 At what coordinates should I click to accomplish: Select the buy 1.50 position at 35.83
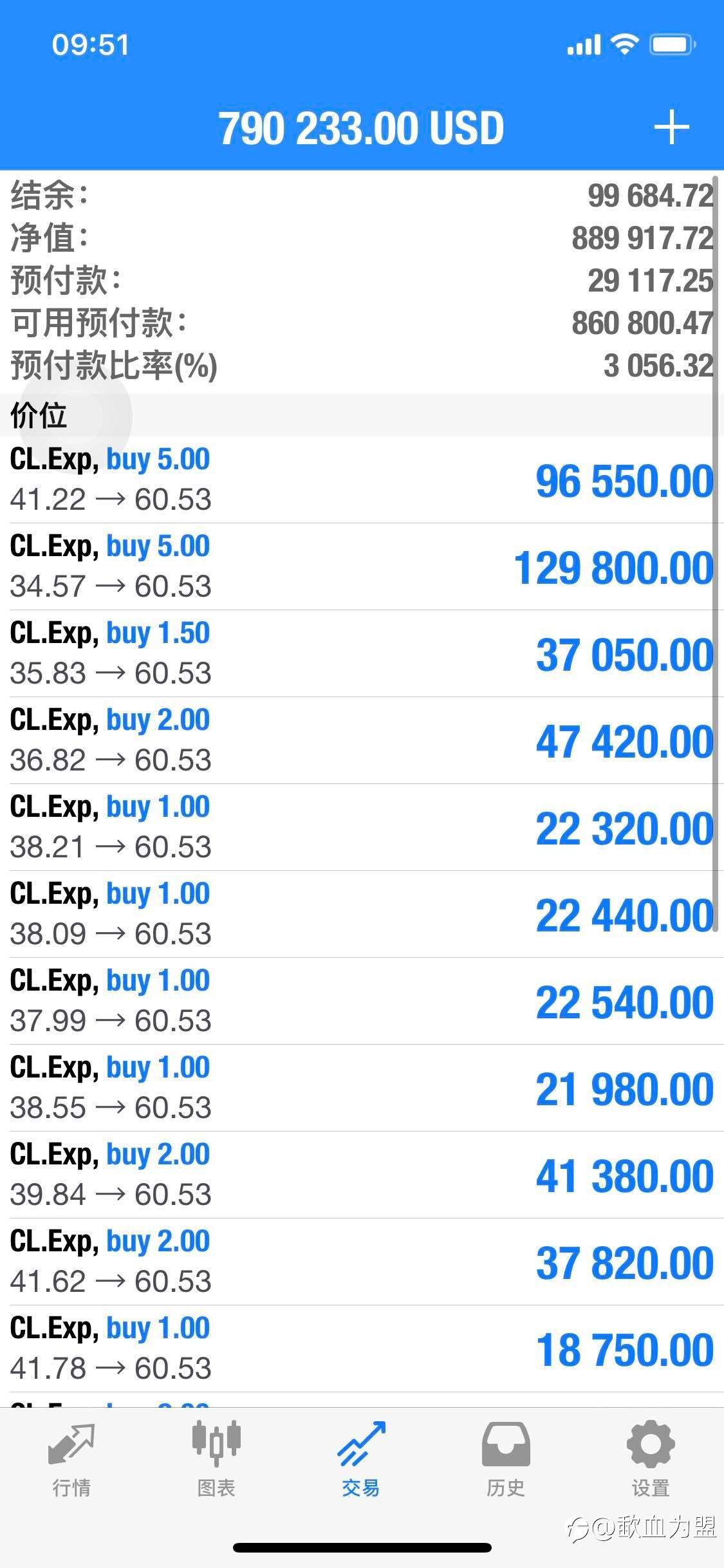pos(362,653)
